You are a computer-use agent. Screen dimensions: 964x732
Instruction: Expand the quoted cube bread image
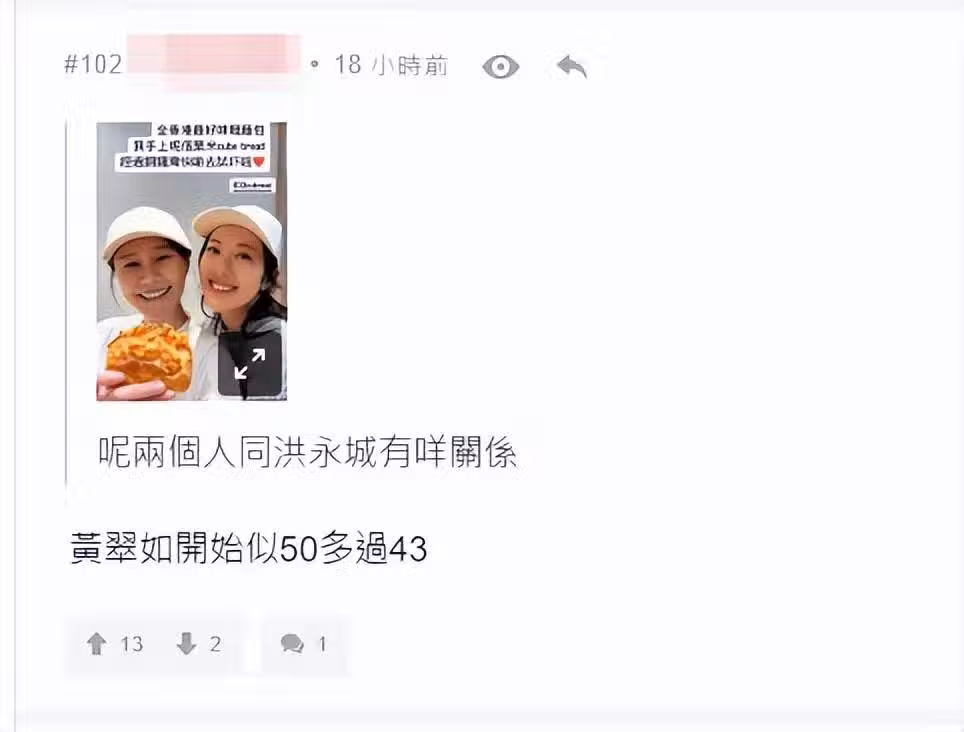[x=249, y=364]
